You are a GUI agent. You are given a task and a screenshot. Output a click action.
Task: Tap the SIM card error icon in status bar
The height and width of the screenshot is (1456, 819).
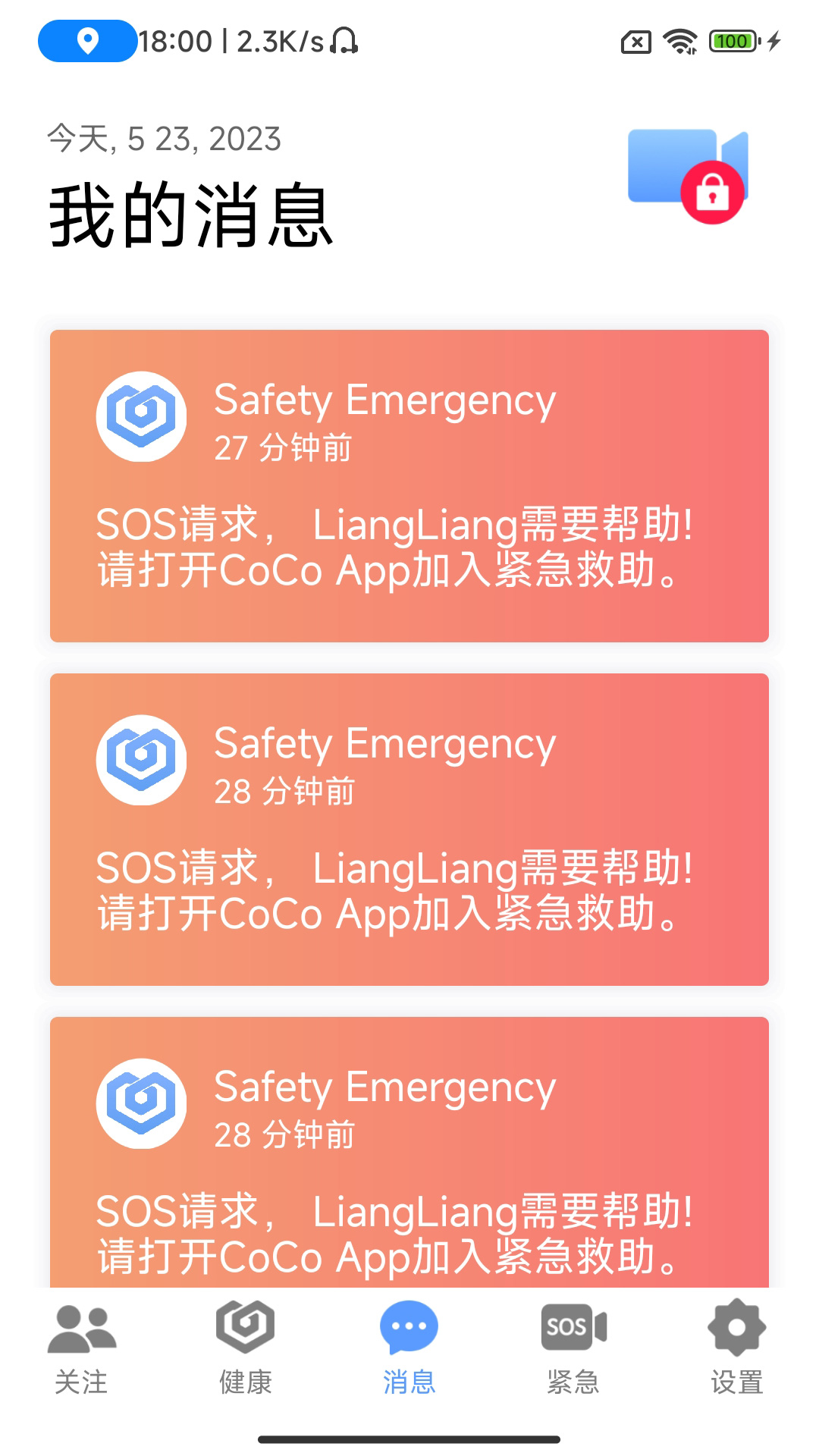(636, 42)
